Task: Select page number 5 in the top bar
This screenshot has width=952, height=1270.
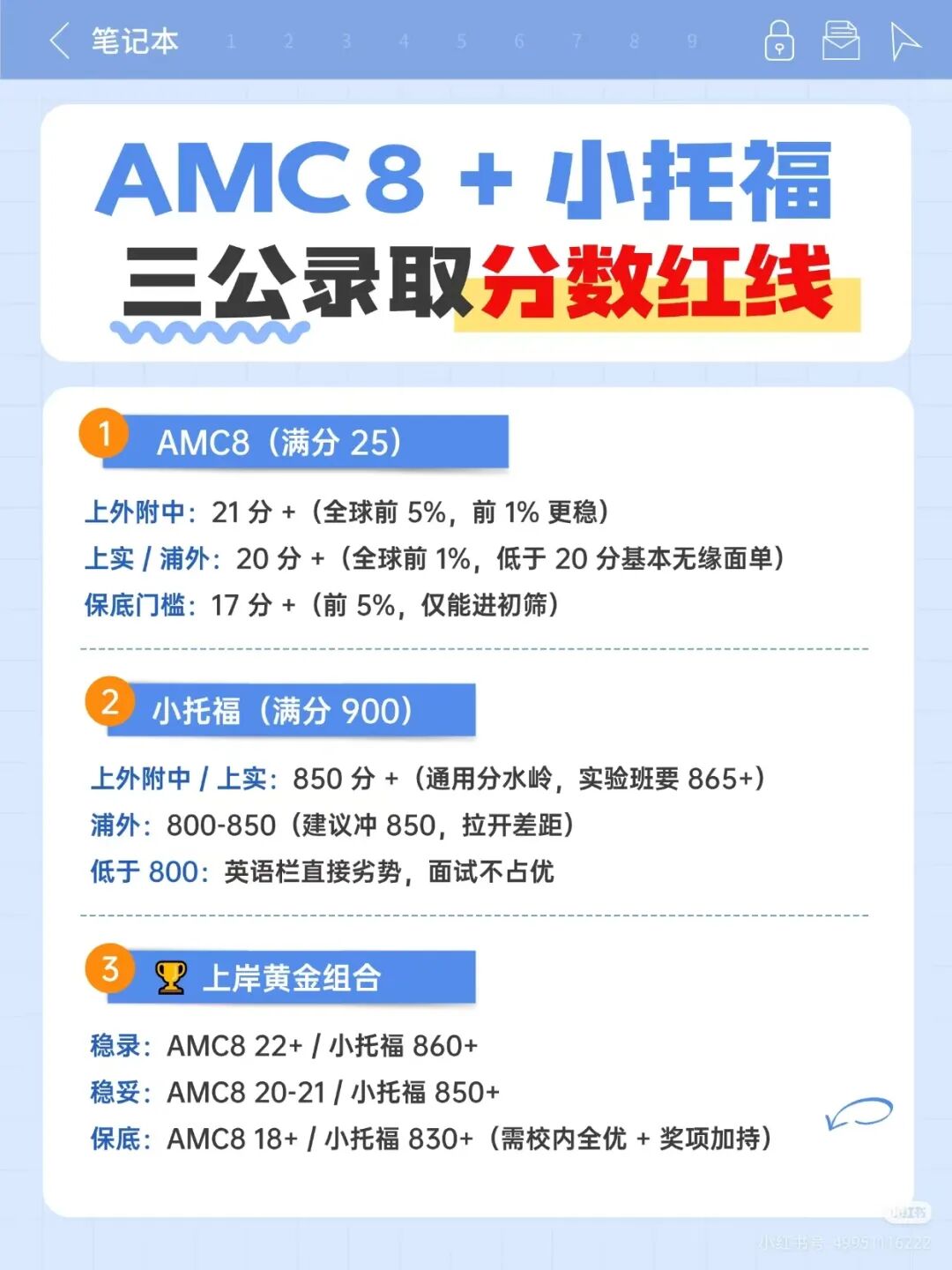Action: point(459,40)
